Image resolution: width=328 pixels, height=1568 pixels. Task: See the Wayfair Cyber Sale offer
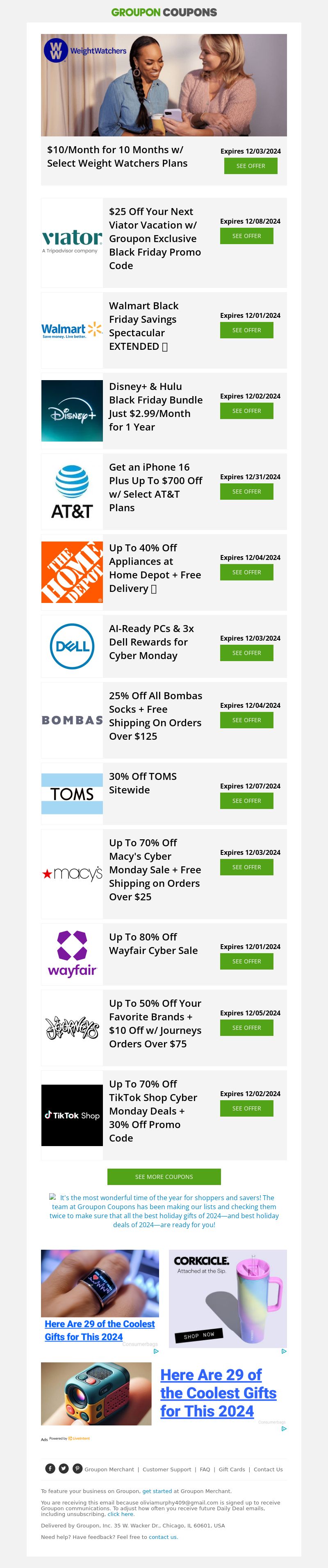click(x=246, y=962)
